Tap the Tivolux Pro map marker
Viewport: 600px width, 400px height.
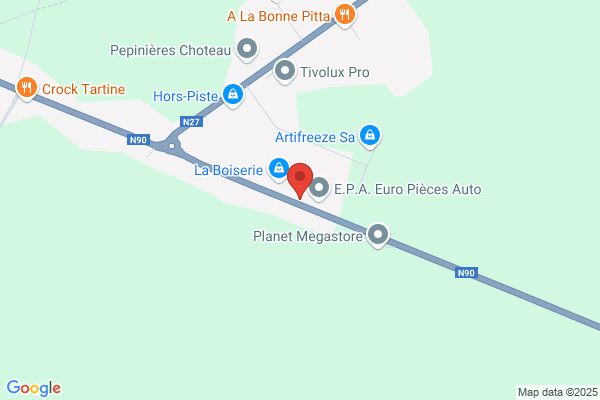285,71
